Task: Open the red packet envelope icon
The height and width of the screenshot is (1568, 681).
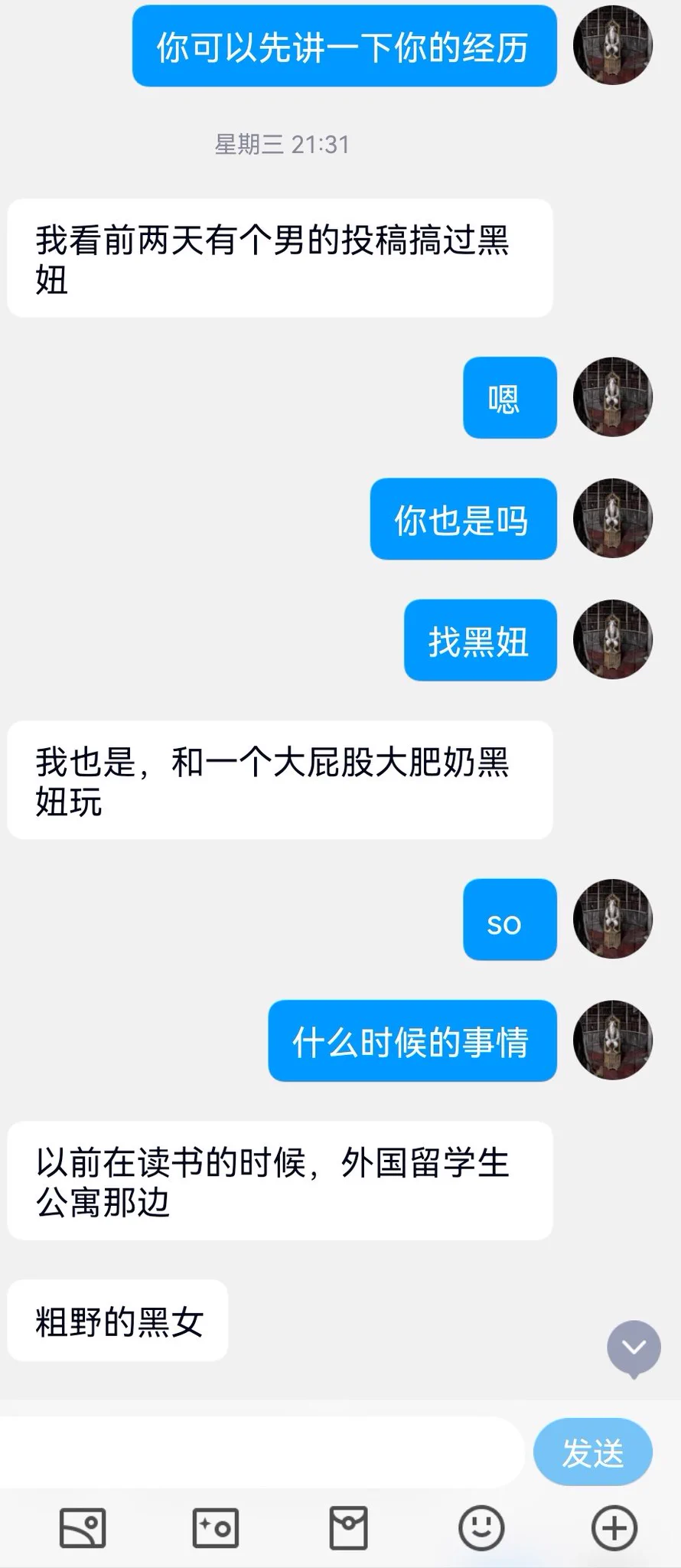Action: [348, 1528]
